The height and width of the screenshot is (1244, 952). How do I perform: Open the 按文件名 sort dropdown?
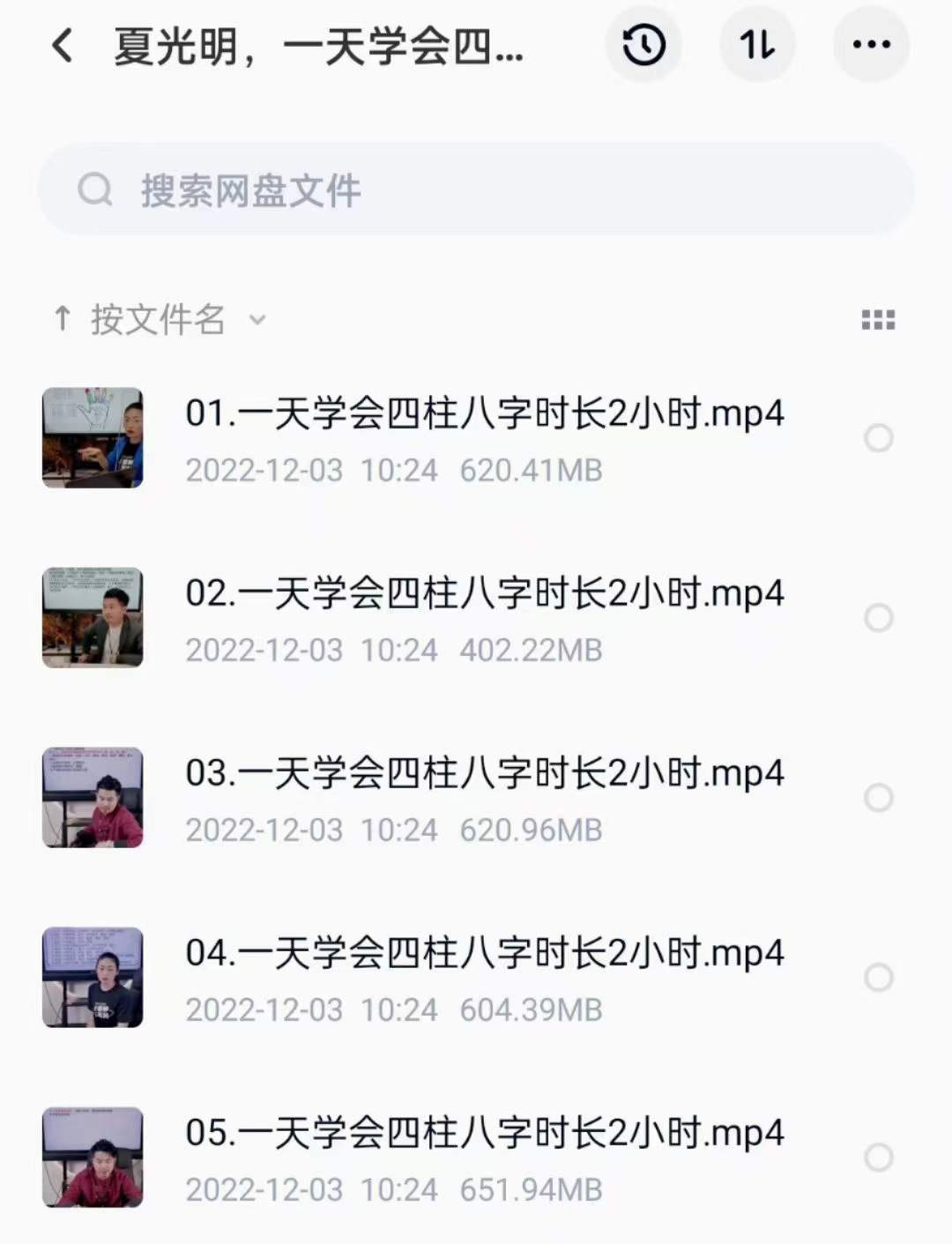tap(159, 320)
